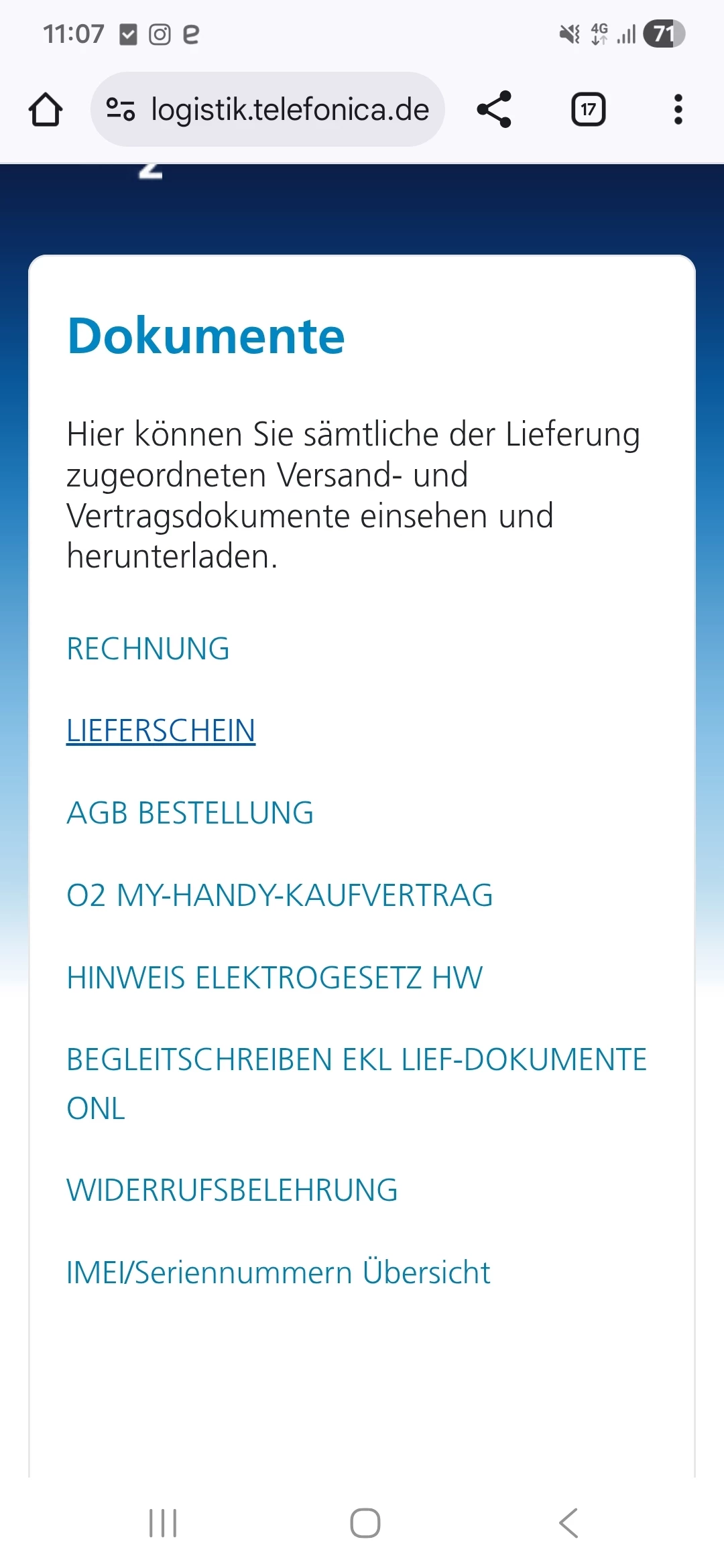Image resolution: width=724 pixels, height=1568 pixels.
Task: Open the browser overflow menu
Action: [x=678, y=110]
